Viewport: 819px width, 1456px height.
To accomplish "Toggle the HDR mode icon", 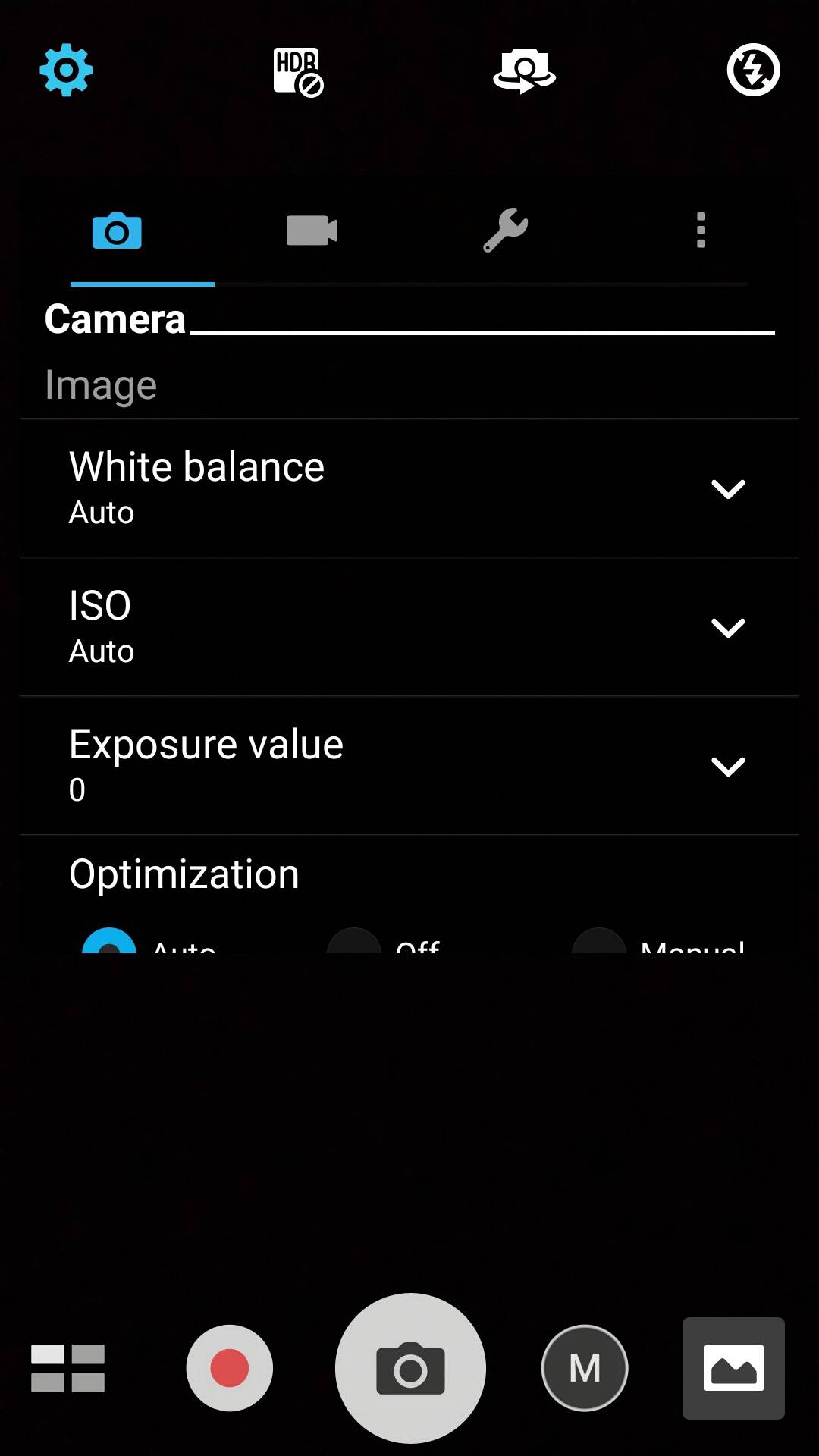I will coord(298,72).
